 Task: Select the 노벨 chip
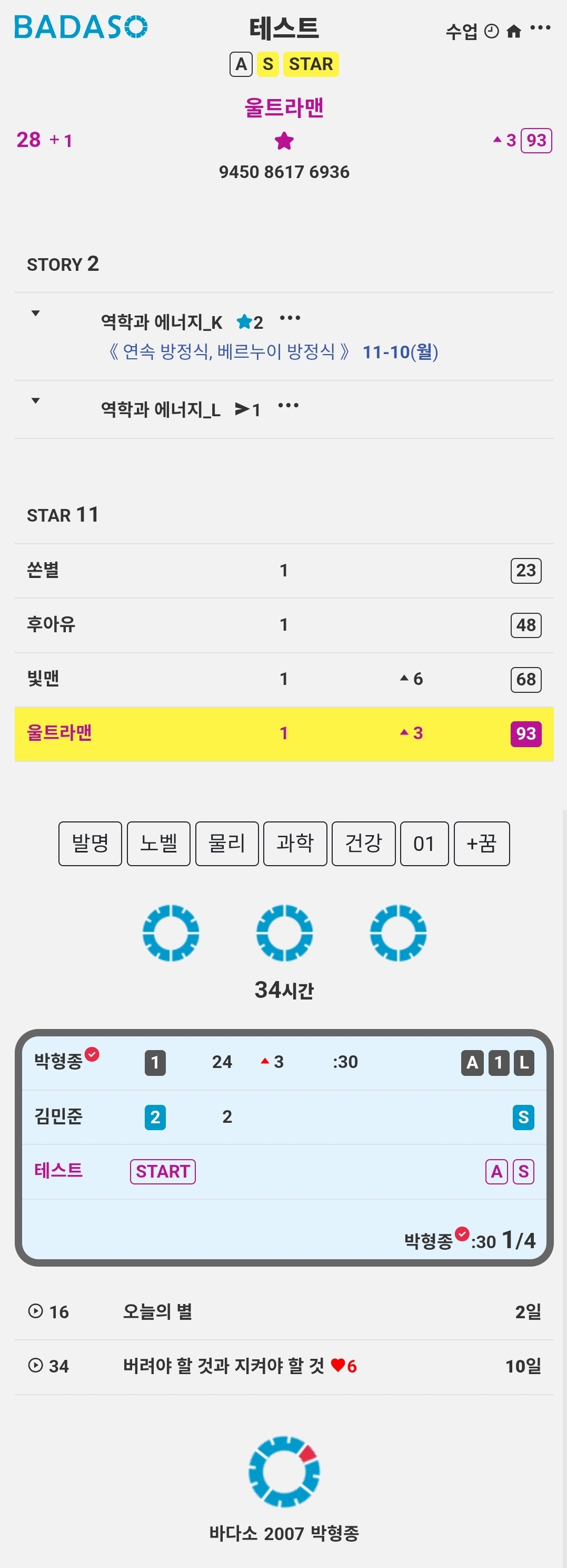click(x=158, y=843)
